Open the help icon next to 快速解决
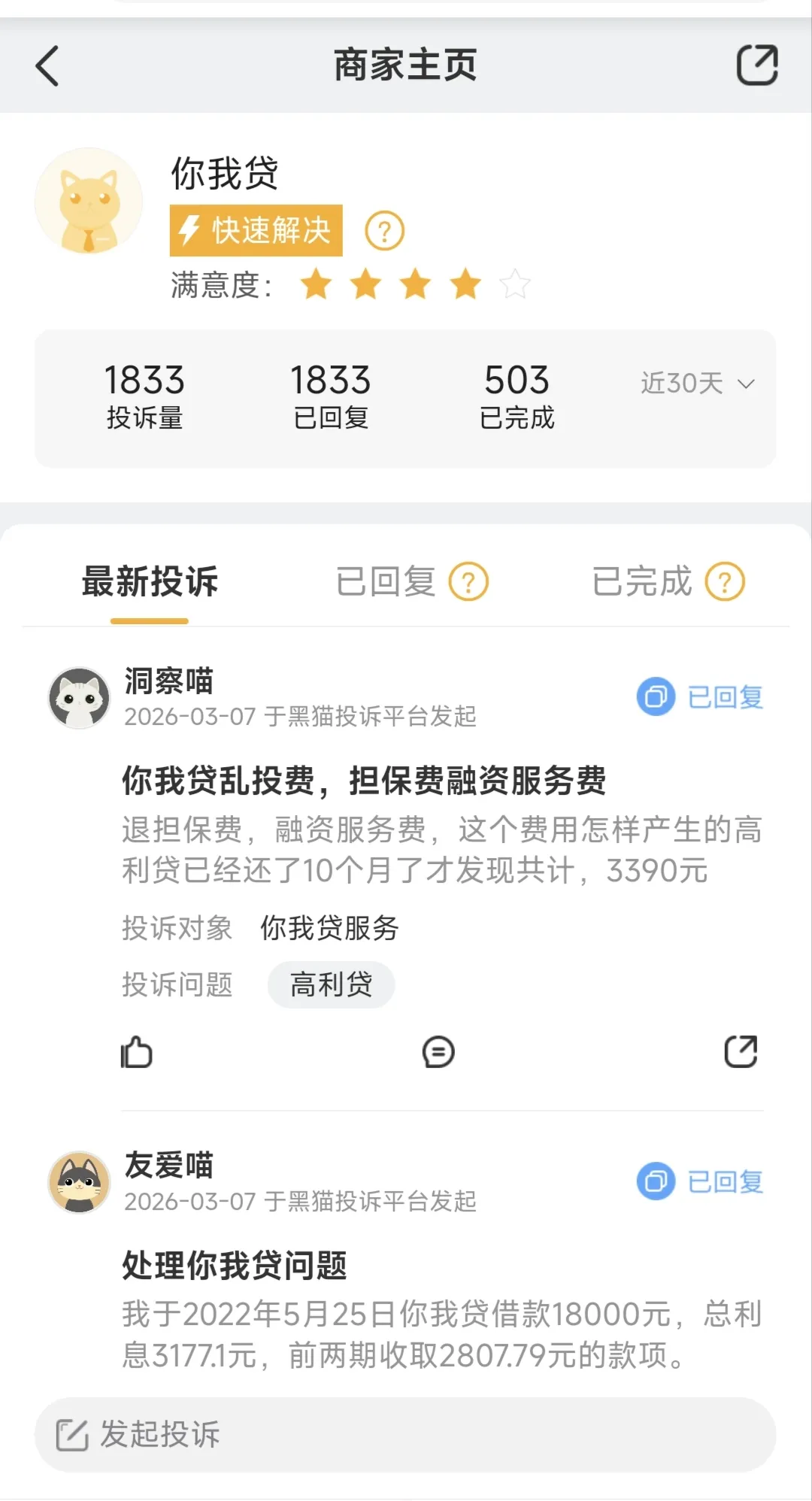Viewport: 812px width, 1501px height. click(x=384, y=231)
